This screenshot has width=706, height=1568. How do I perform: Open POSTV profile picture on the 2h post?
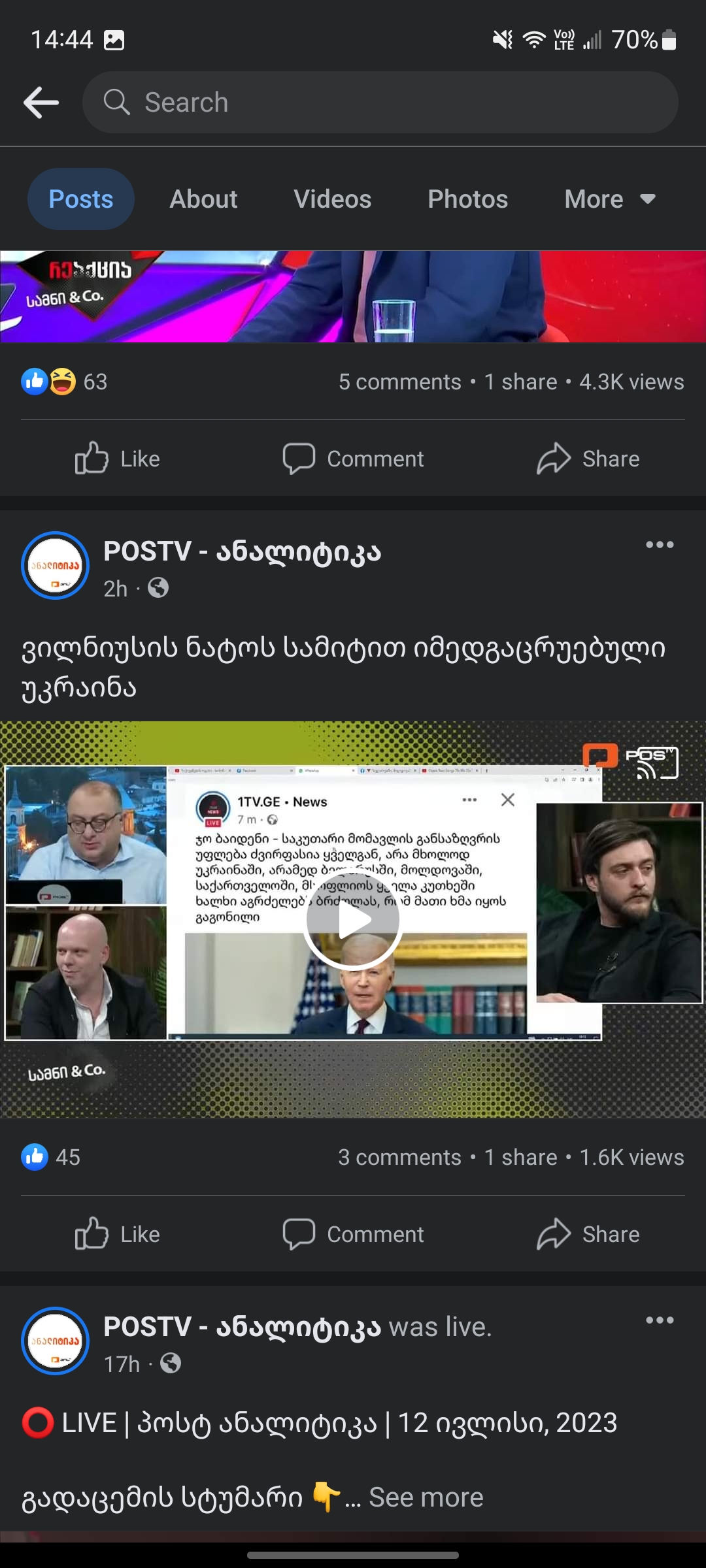(56, 565)
